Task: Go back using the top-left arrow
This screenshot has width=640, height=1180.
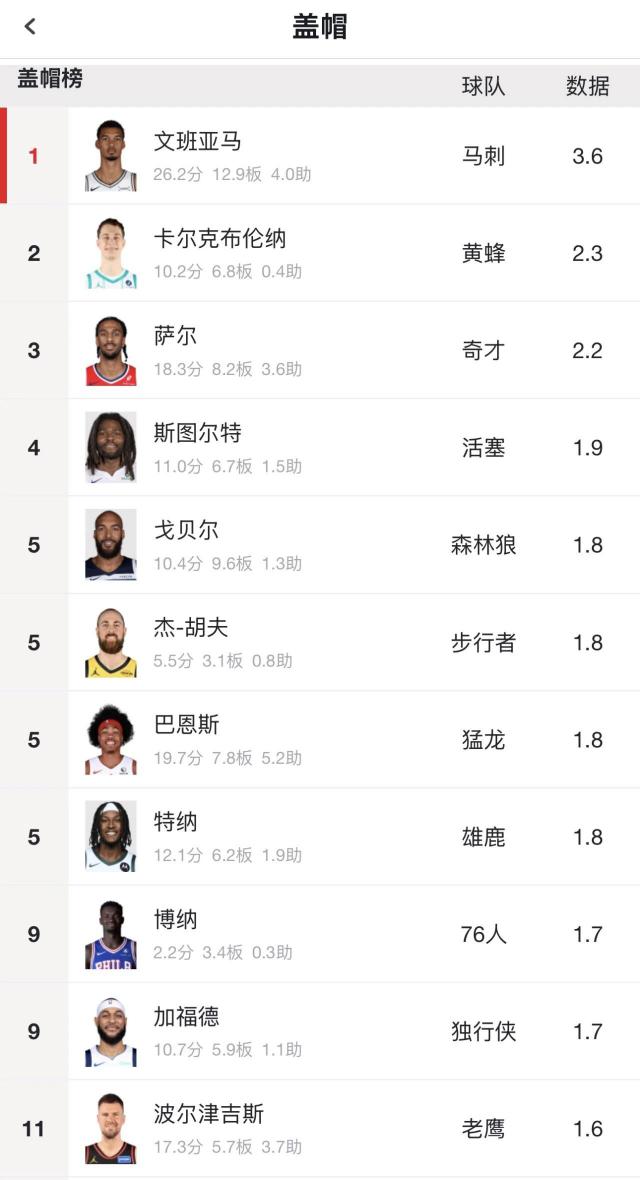Action: click(30, 27)
